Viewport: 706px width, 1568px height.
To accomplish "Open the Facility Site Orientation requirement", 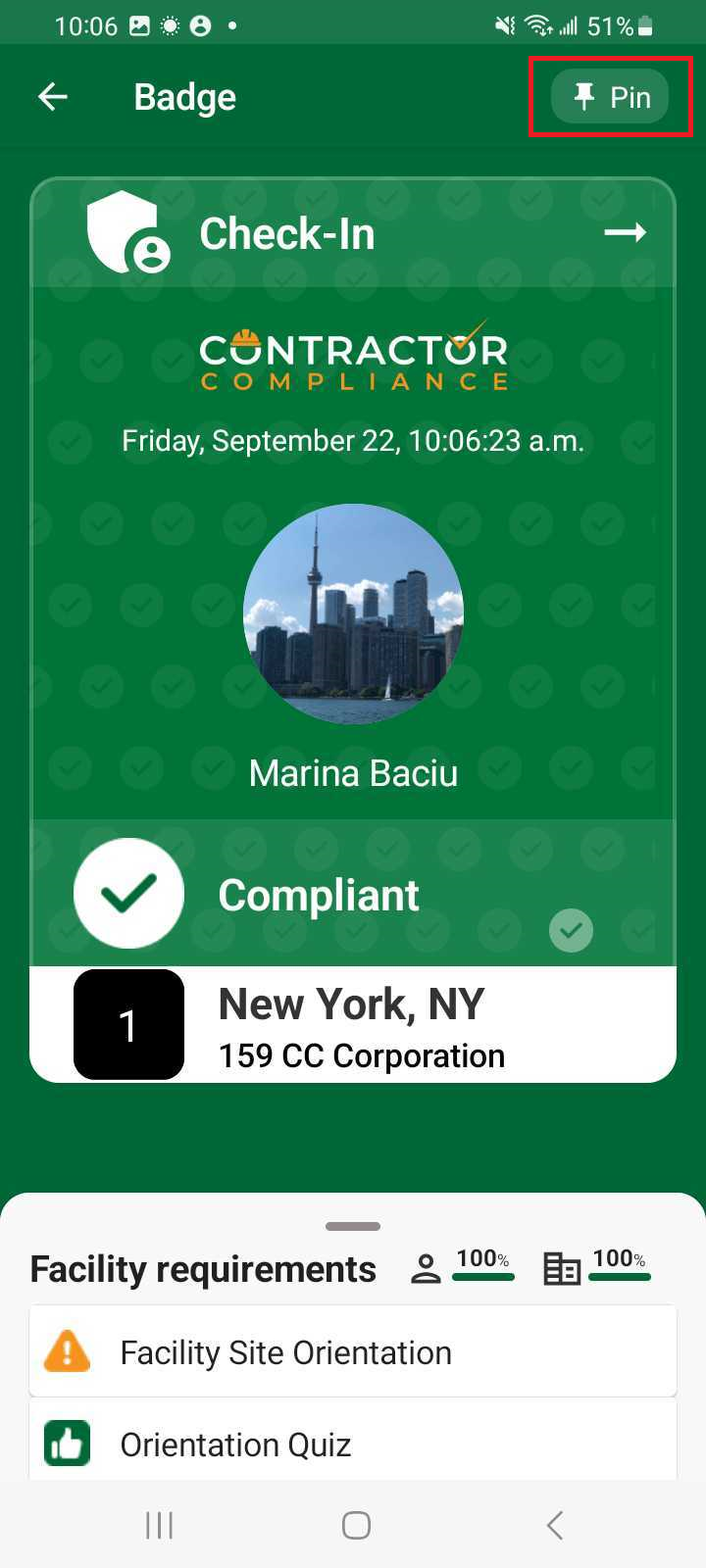I will [x=353, y=1352].
